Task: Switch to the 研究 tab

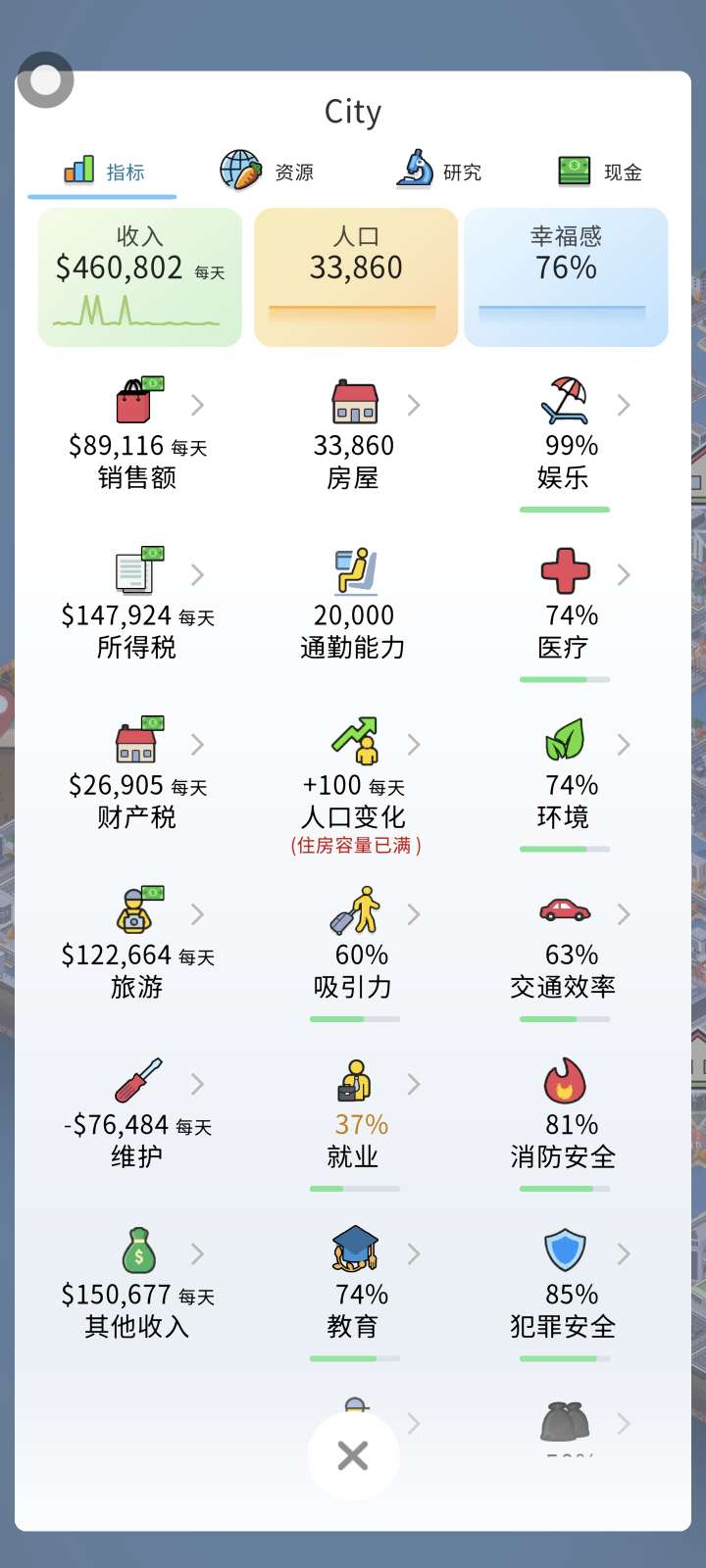Action: pos(439,171)
